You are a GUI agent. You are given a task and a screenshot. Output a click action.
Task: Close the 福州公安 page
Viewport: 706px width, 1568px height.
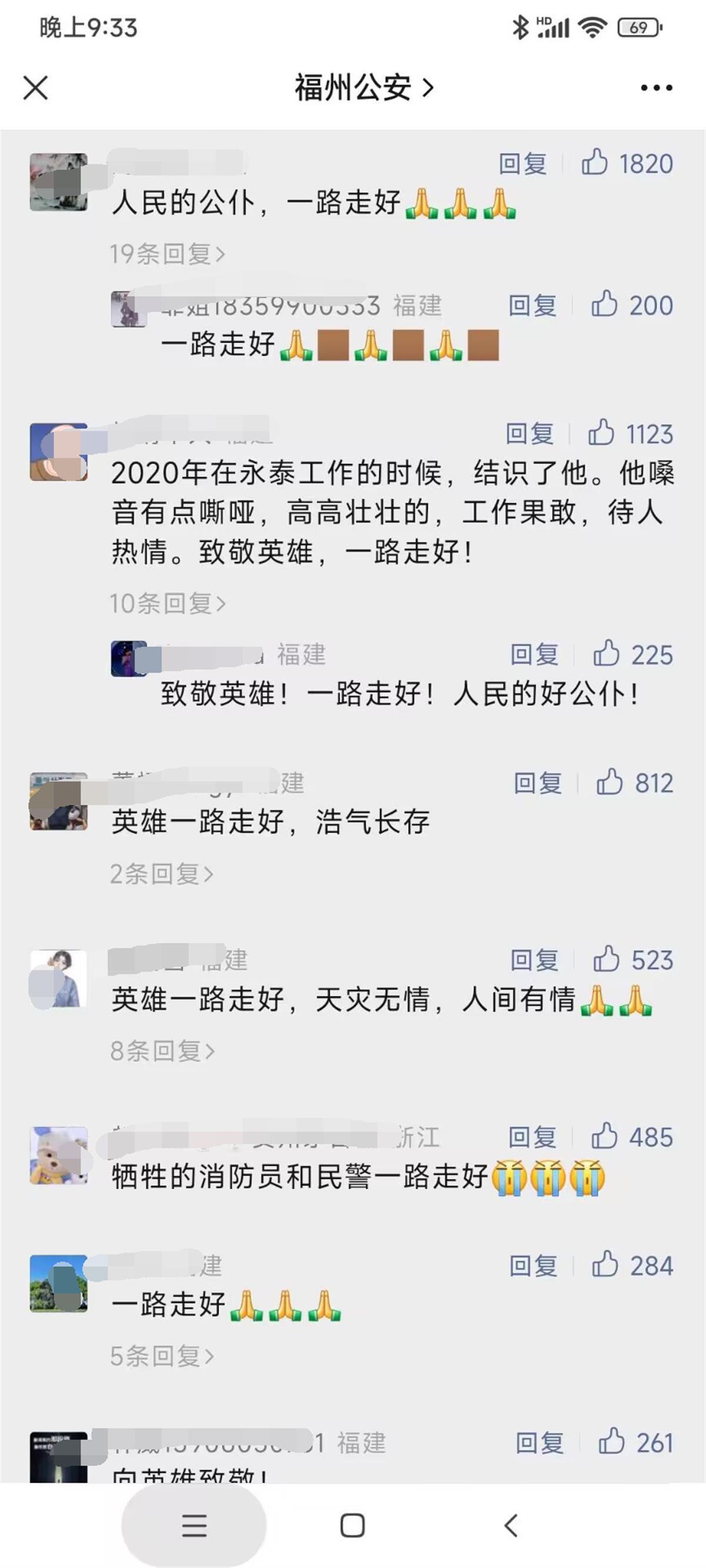click(35, 88)
